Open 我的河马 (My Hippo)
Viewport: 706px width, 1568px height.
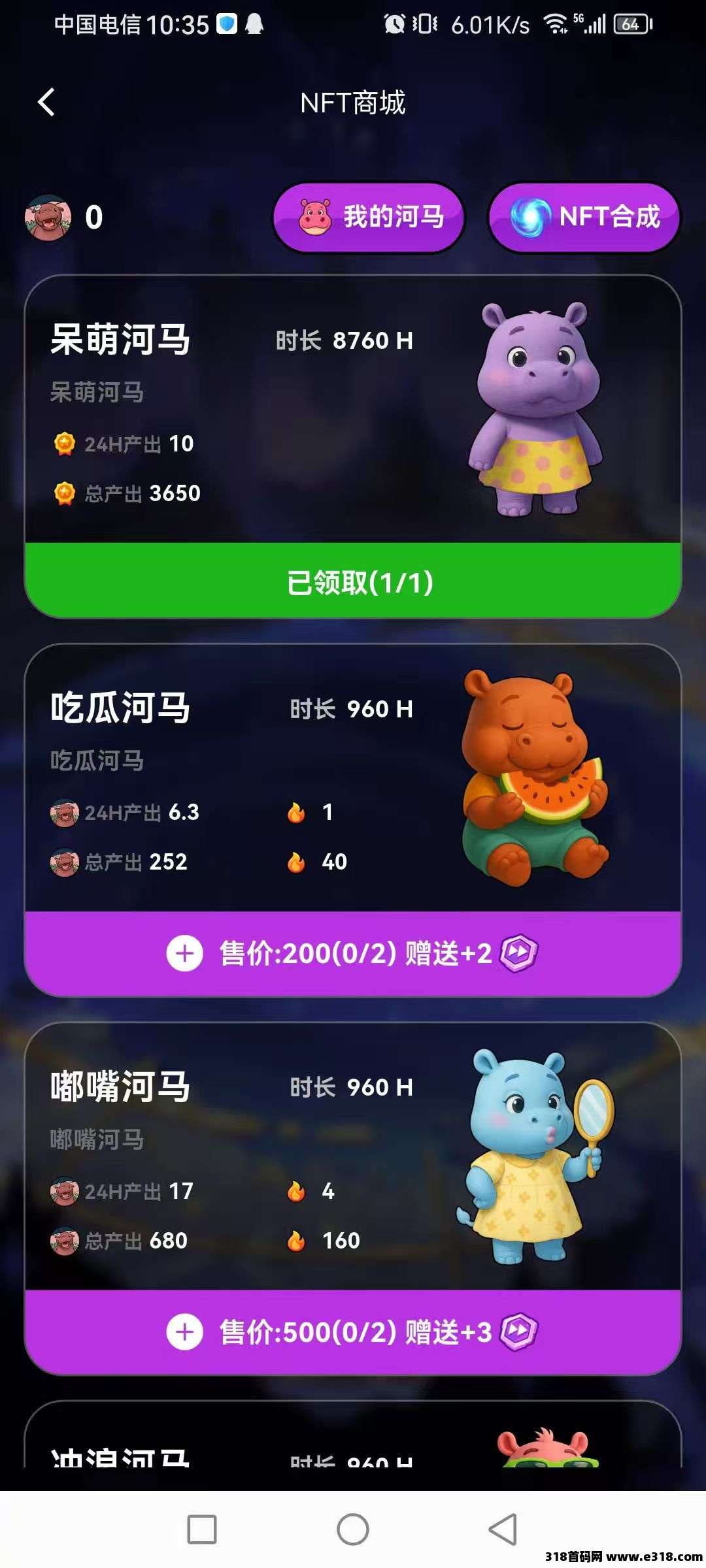pyautogui.click(x=369, y=217)
